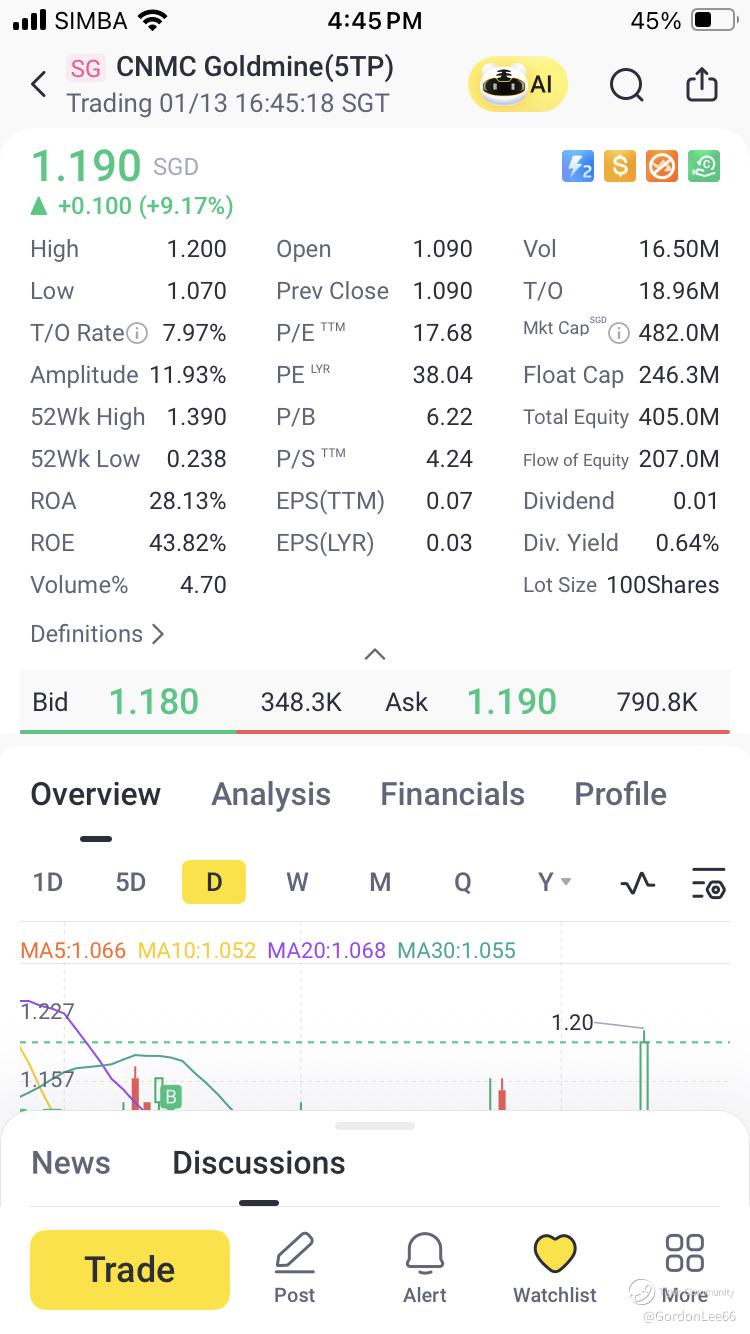This screenshot has height=1334, width=750.
Task: Show the News section
Action: 71,1163
